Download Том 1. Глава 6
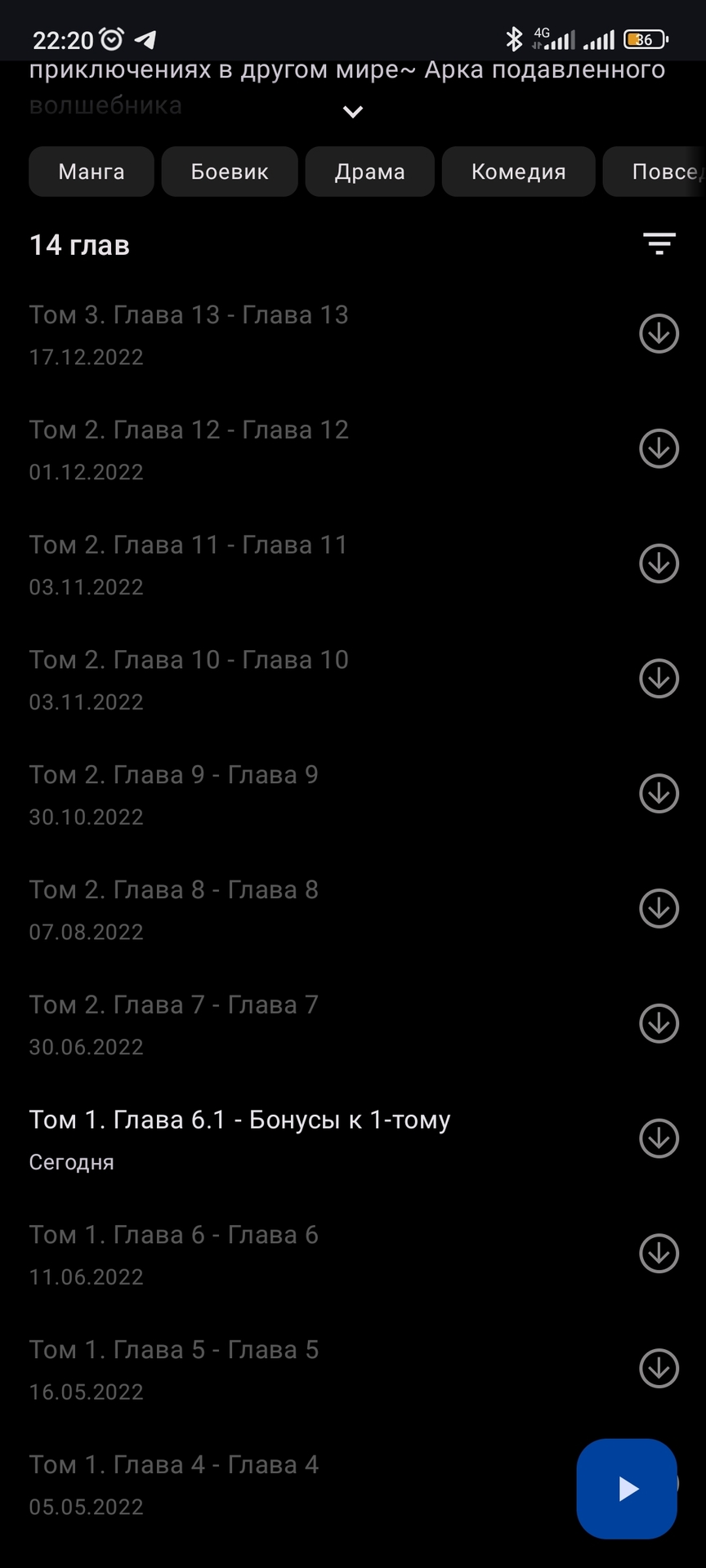 pos(659,1254)
